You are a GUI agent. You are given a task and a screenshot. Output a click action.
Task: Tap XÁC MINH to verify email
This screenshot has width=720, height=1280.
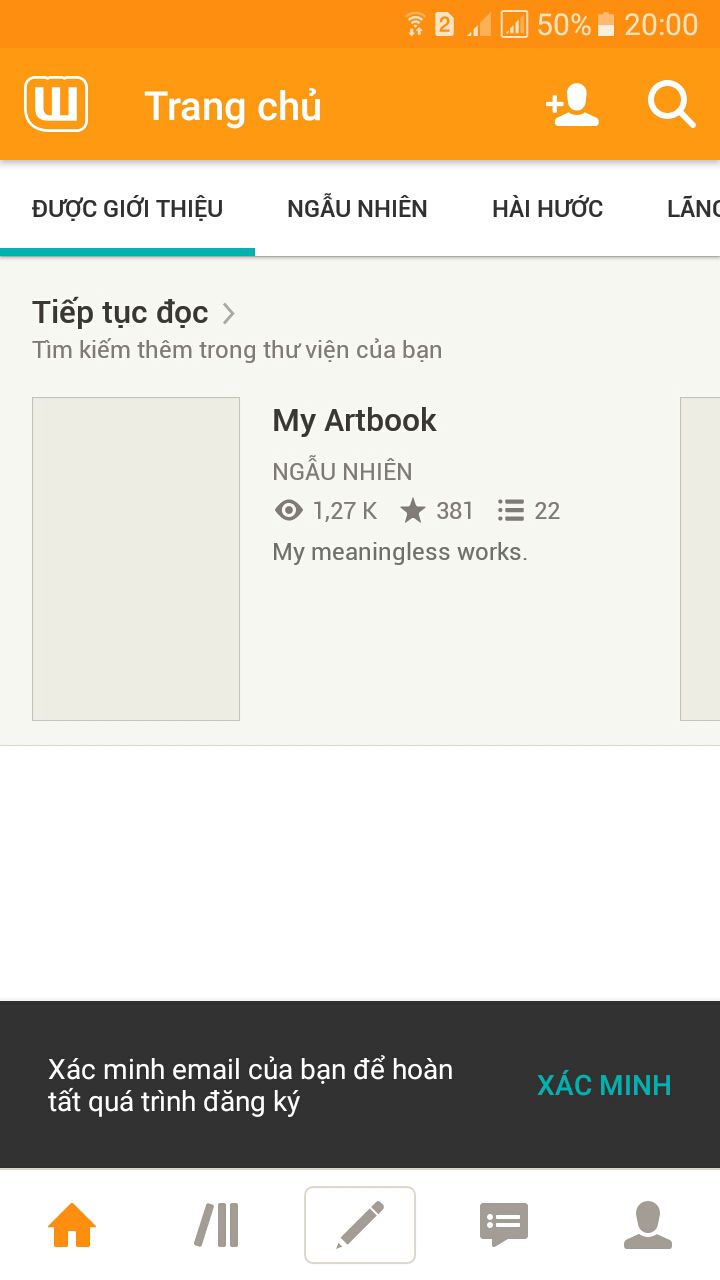pyautogui.click(x=604, y=1085)
